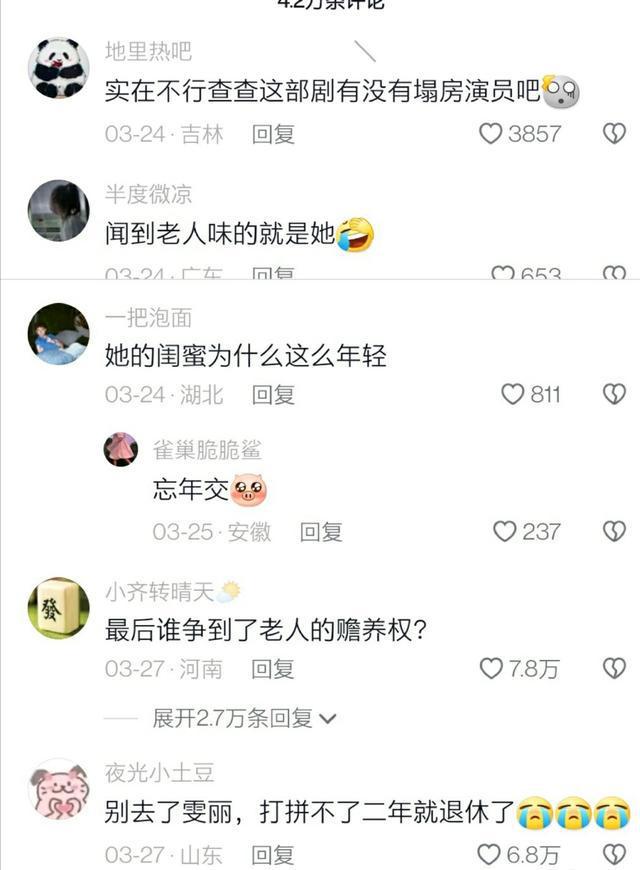
Task: Like 一把泡面's comment
Action: pos(512,394)
